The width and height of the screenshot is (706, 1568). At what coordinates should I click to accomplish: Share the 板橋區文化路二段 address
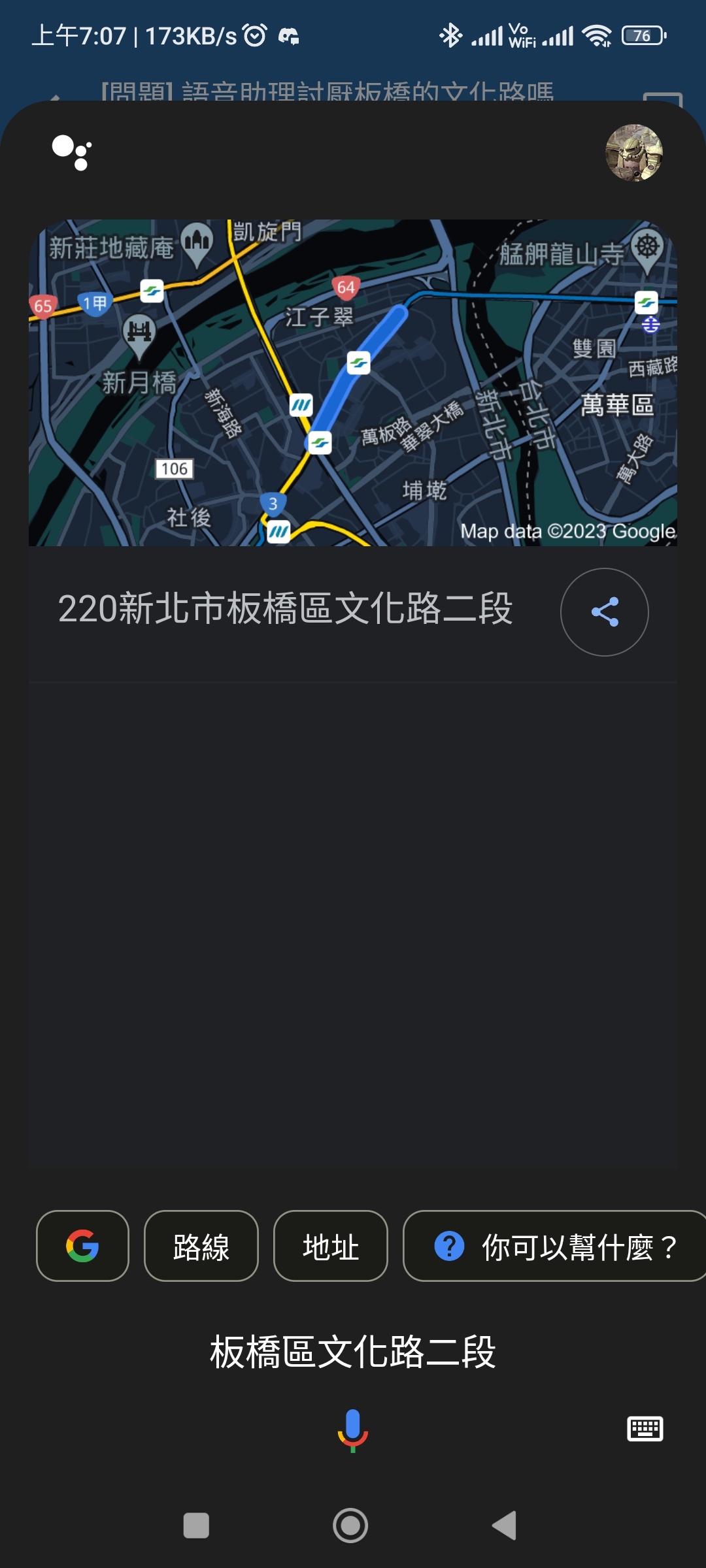point(604,612)
